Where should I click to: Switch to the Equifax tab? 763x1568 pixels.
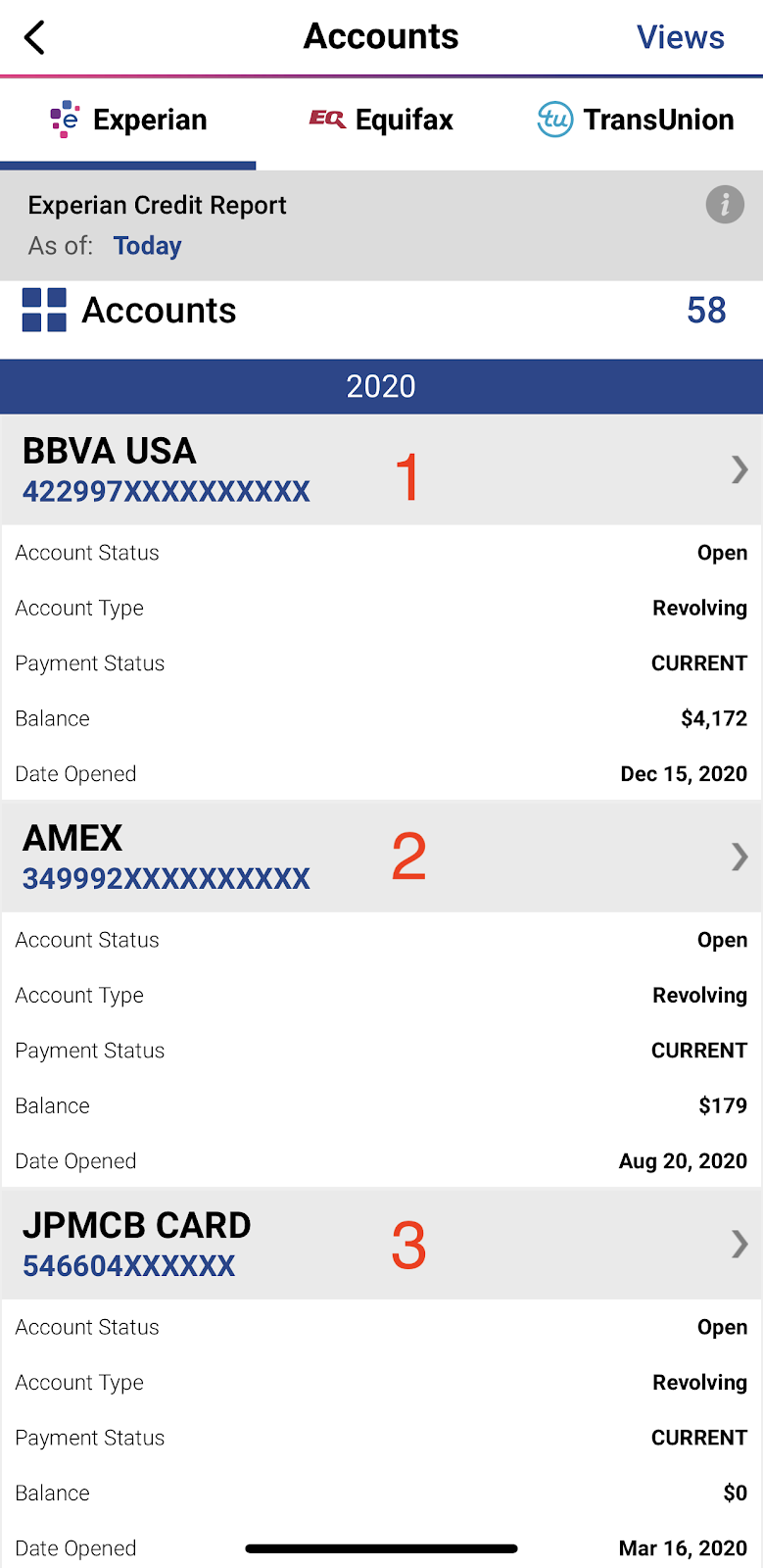pos(382,121)
